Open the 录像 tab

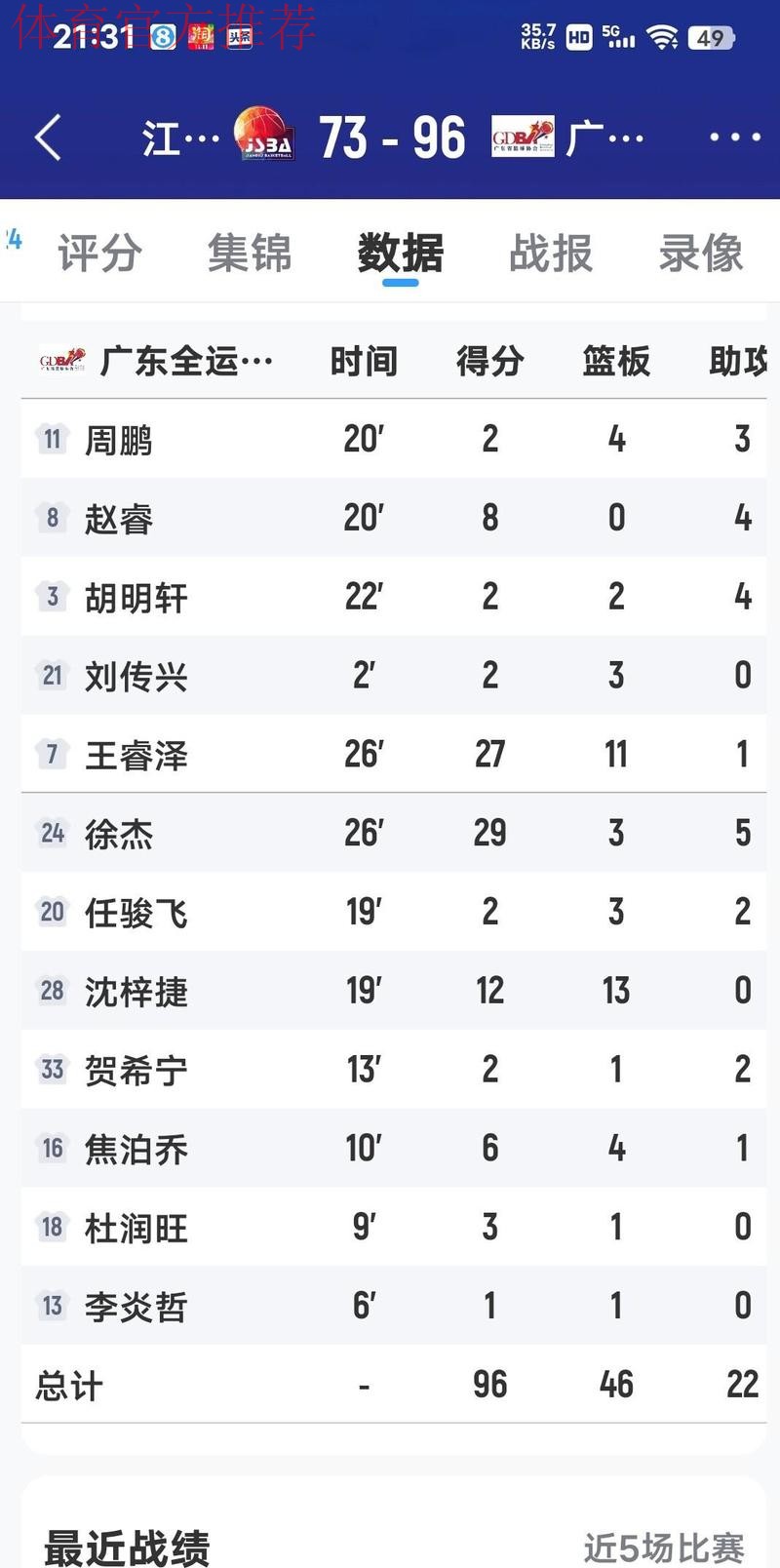click(700, 254)
